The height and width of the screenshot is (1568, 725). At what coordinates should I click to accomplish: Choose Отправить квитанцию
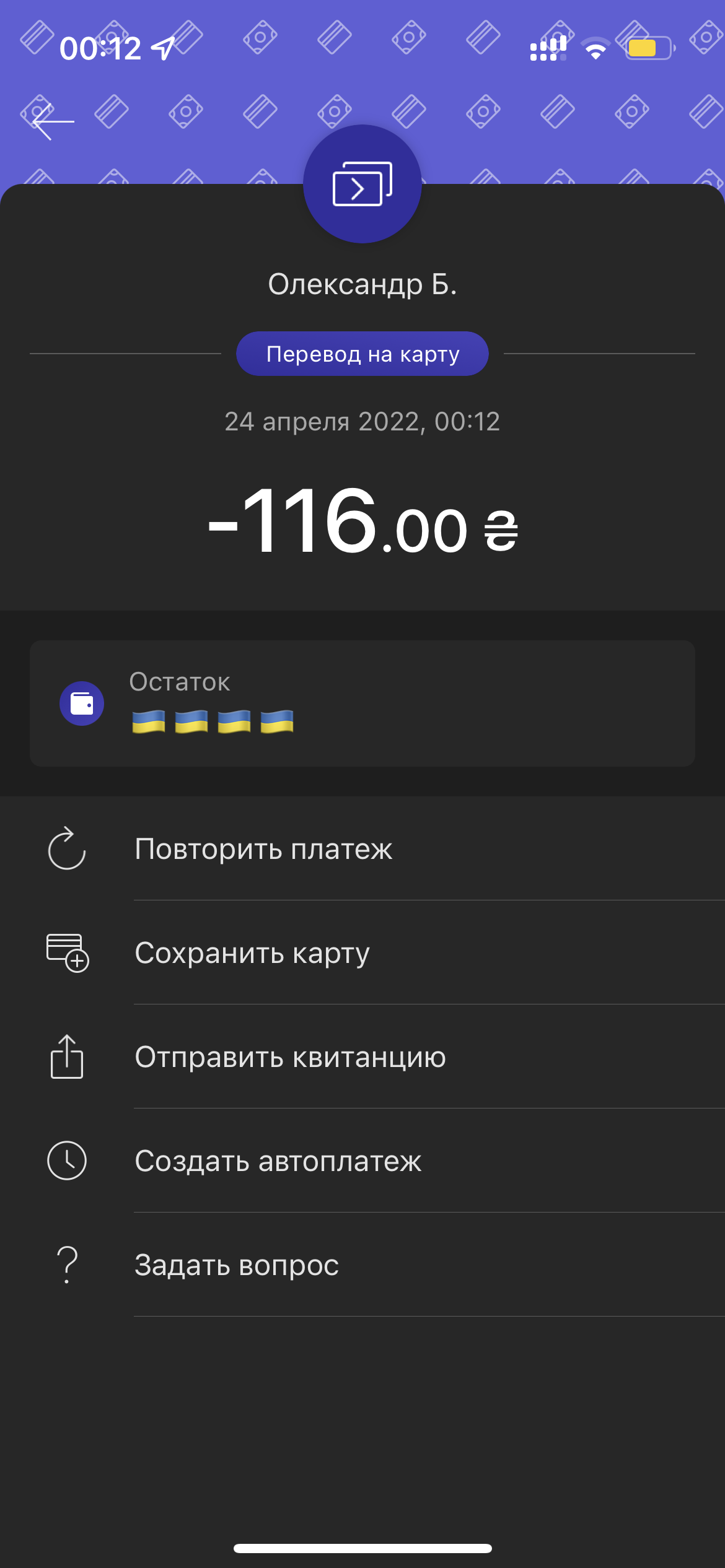click(x=290, y=1057)
